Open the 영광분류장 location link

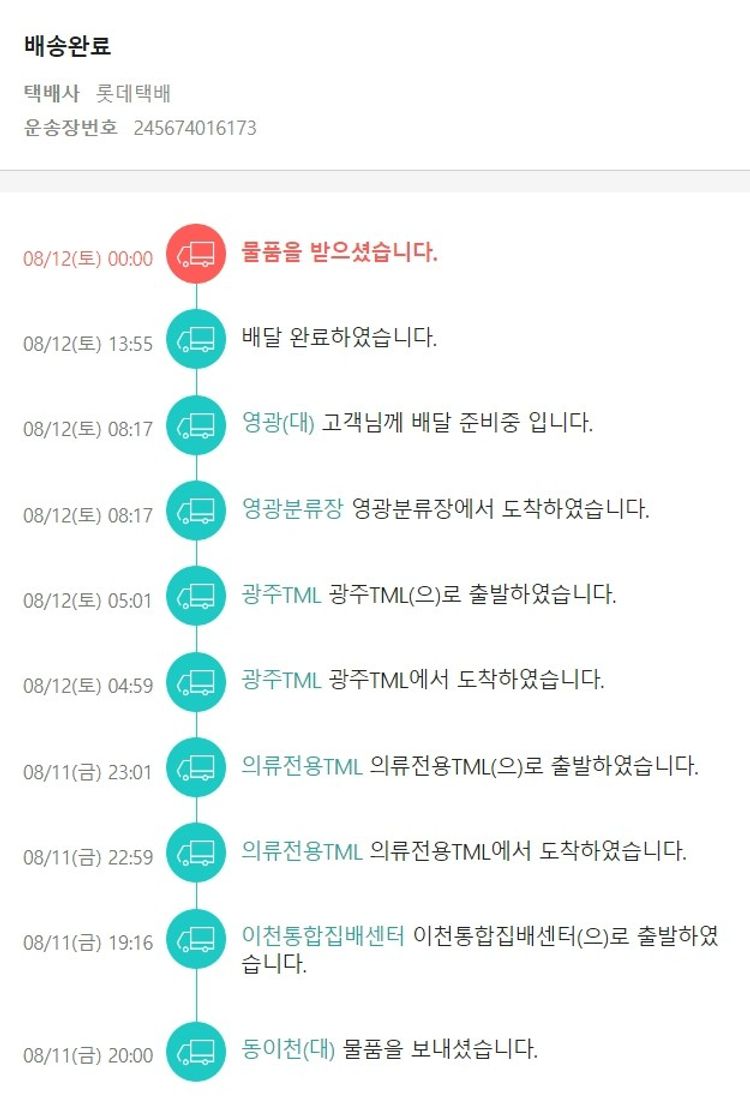click(x=292, y=509)
